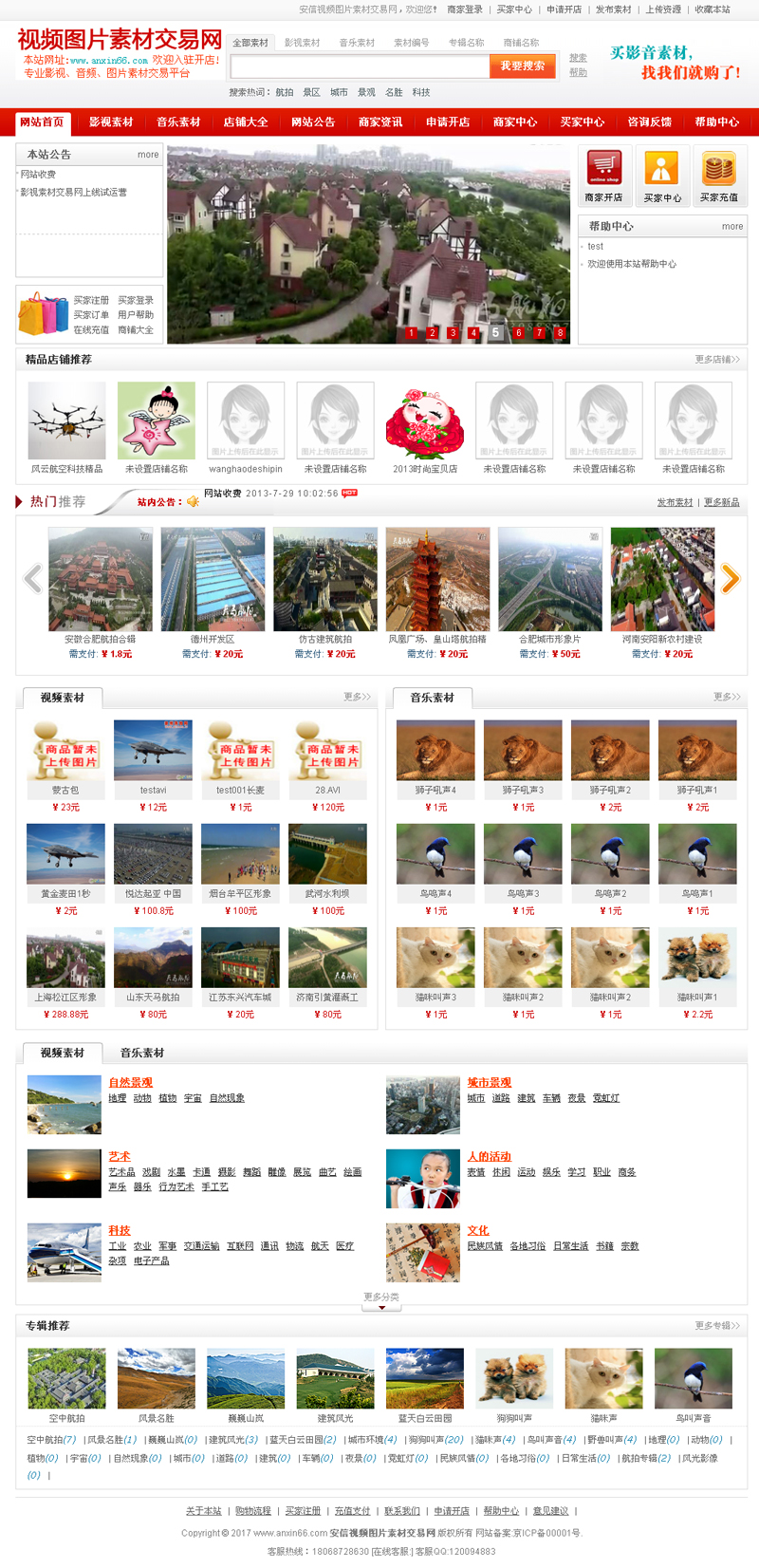Tap the 我要搜索 search button

(x=522, y=65)
